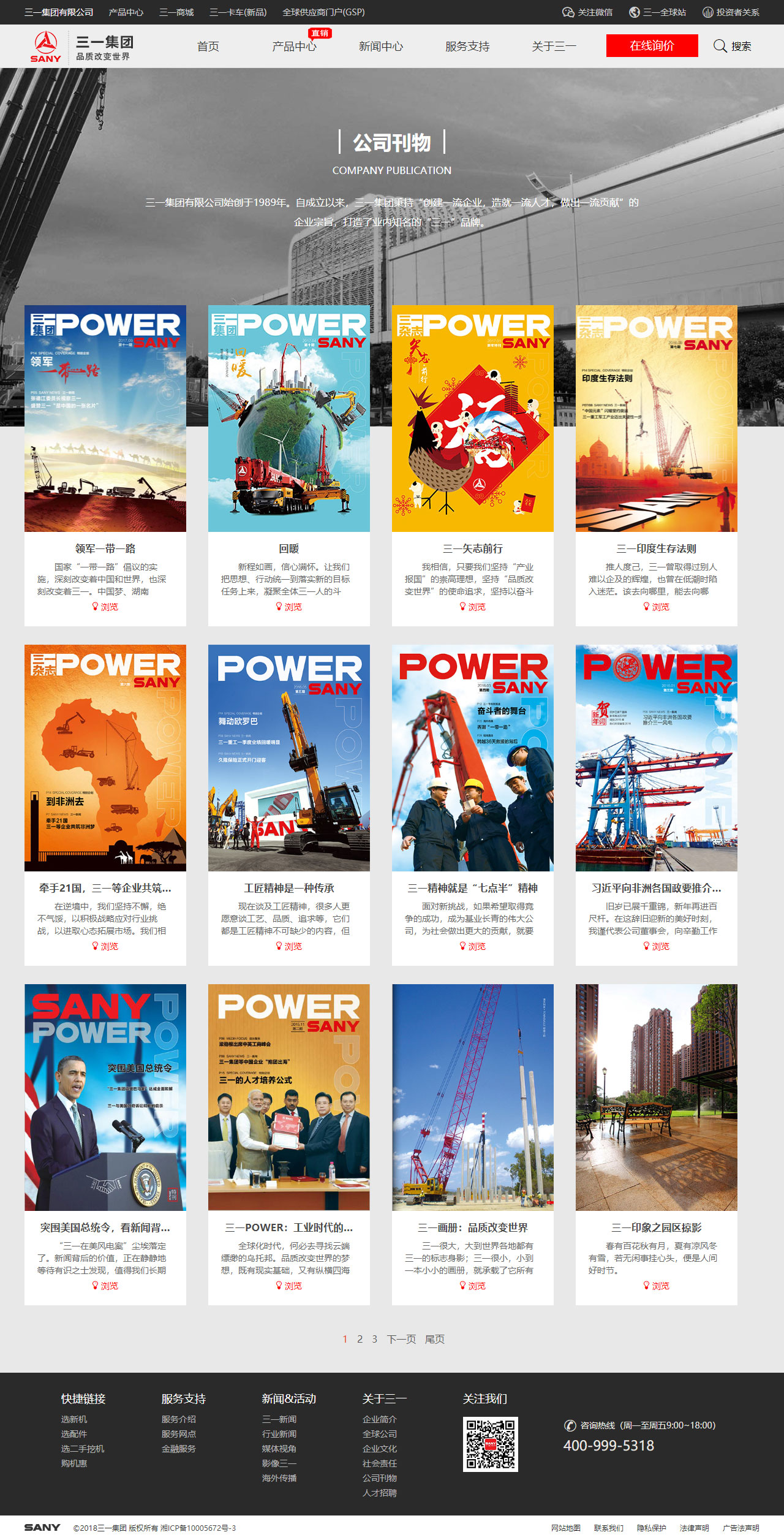Open the 领军一带一路 magazine cover
Screen dimensions: 784x1540
105,419
